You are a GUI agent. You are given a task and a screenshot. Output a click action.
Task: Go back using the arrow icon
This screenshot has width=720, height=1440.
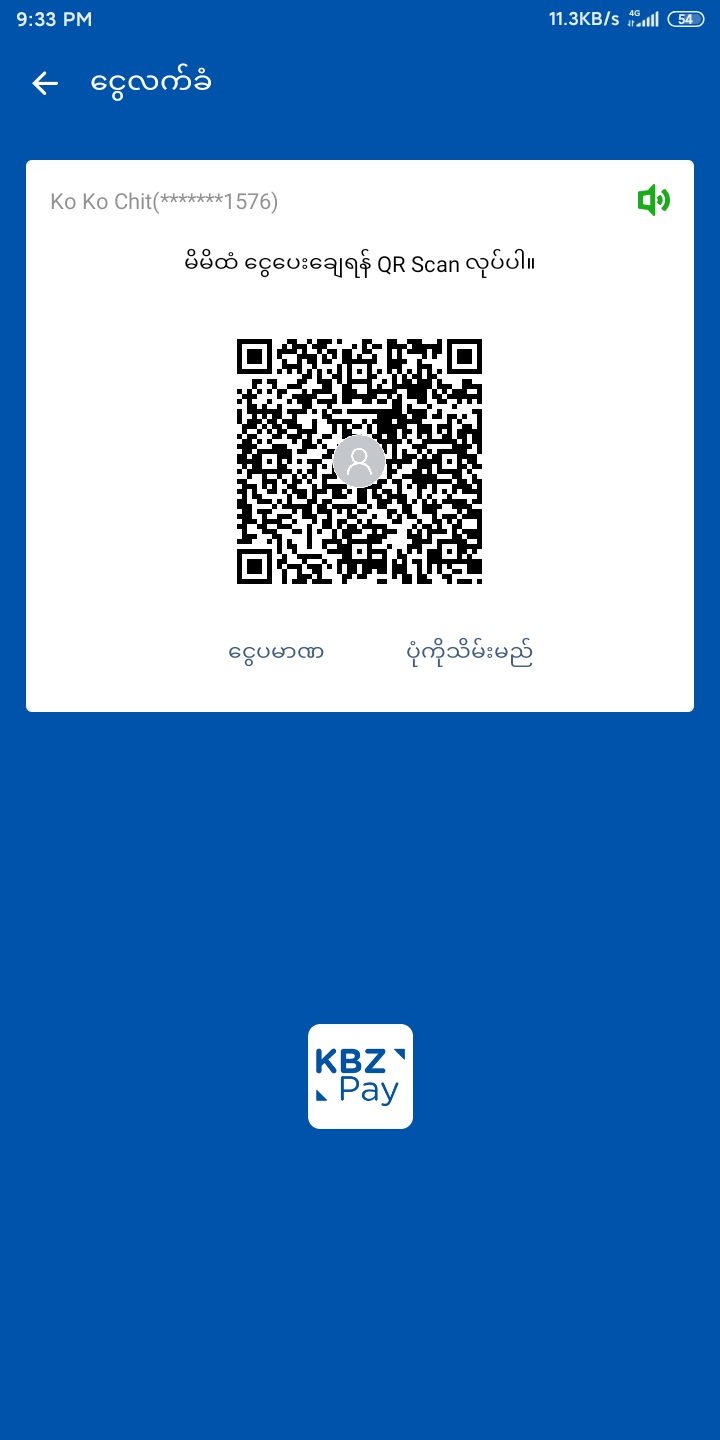coord(45,83)
